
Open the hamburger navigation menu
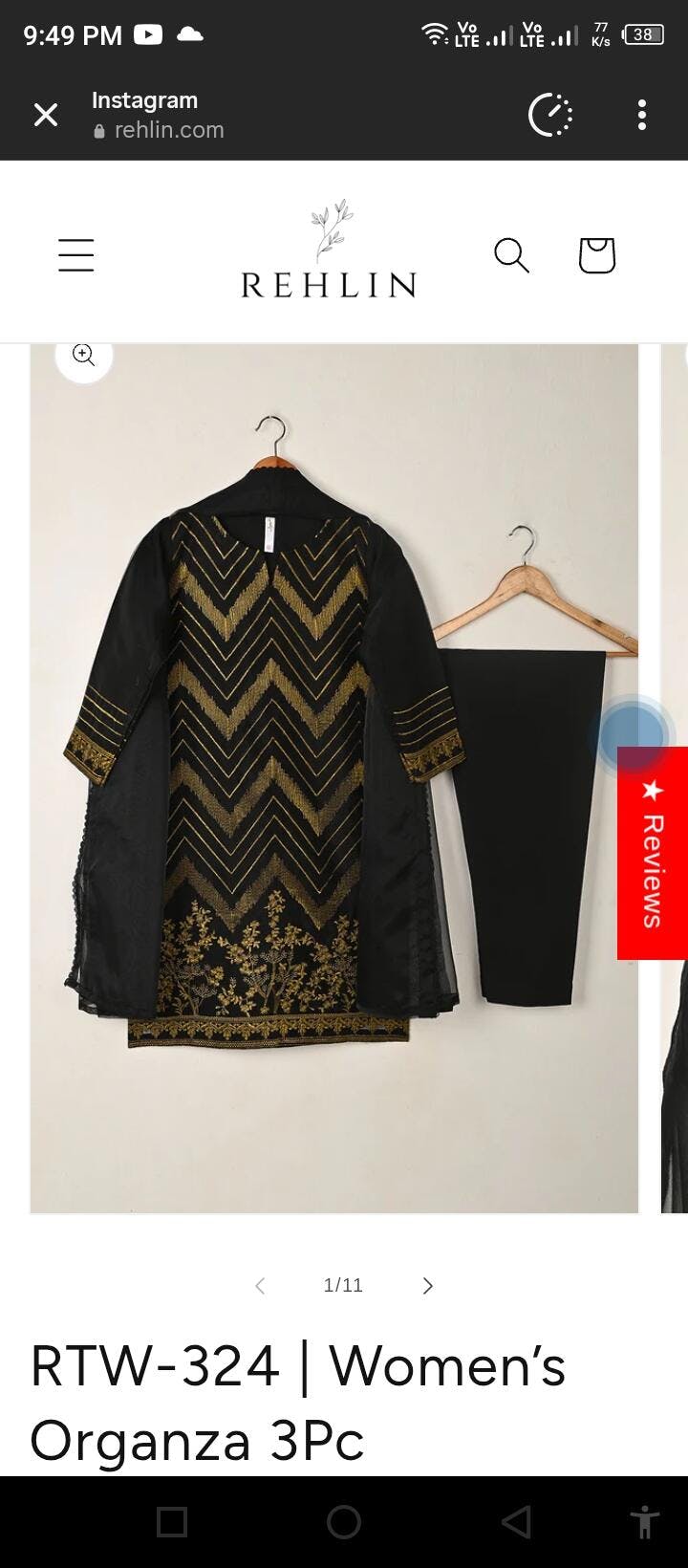[x=75, y=255]
